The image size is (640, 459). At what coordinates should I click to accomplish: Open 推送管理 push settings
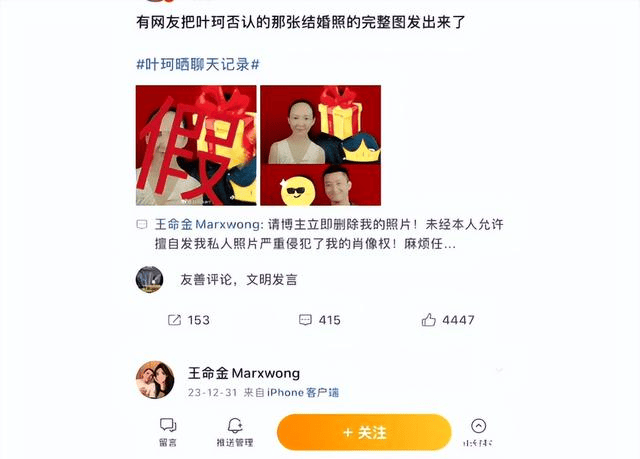point(235,432)
